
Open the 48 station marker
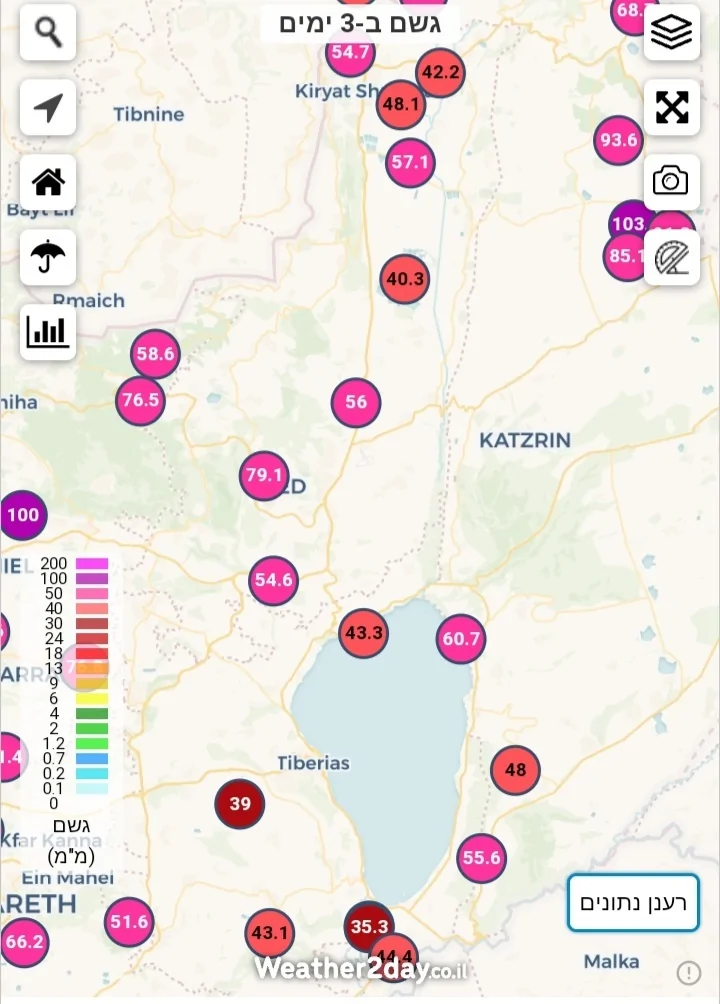(515, 770)
